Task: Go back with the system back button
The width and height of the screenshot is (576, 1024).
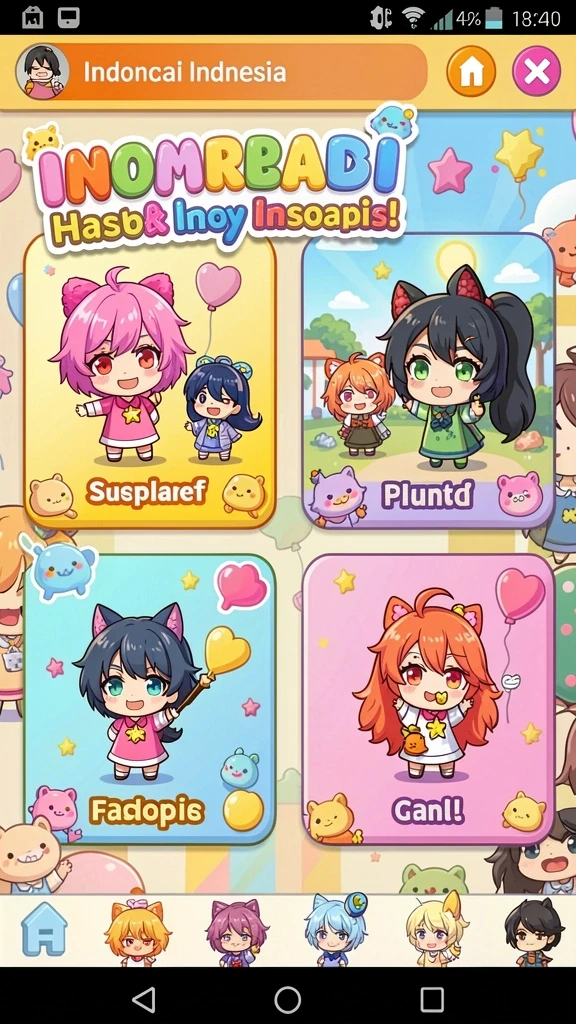Action: pyautogui.click(x=144, y=999)
